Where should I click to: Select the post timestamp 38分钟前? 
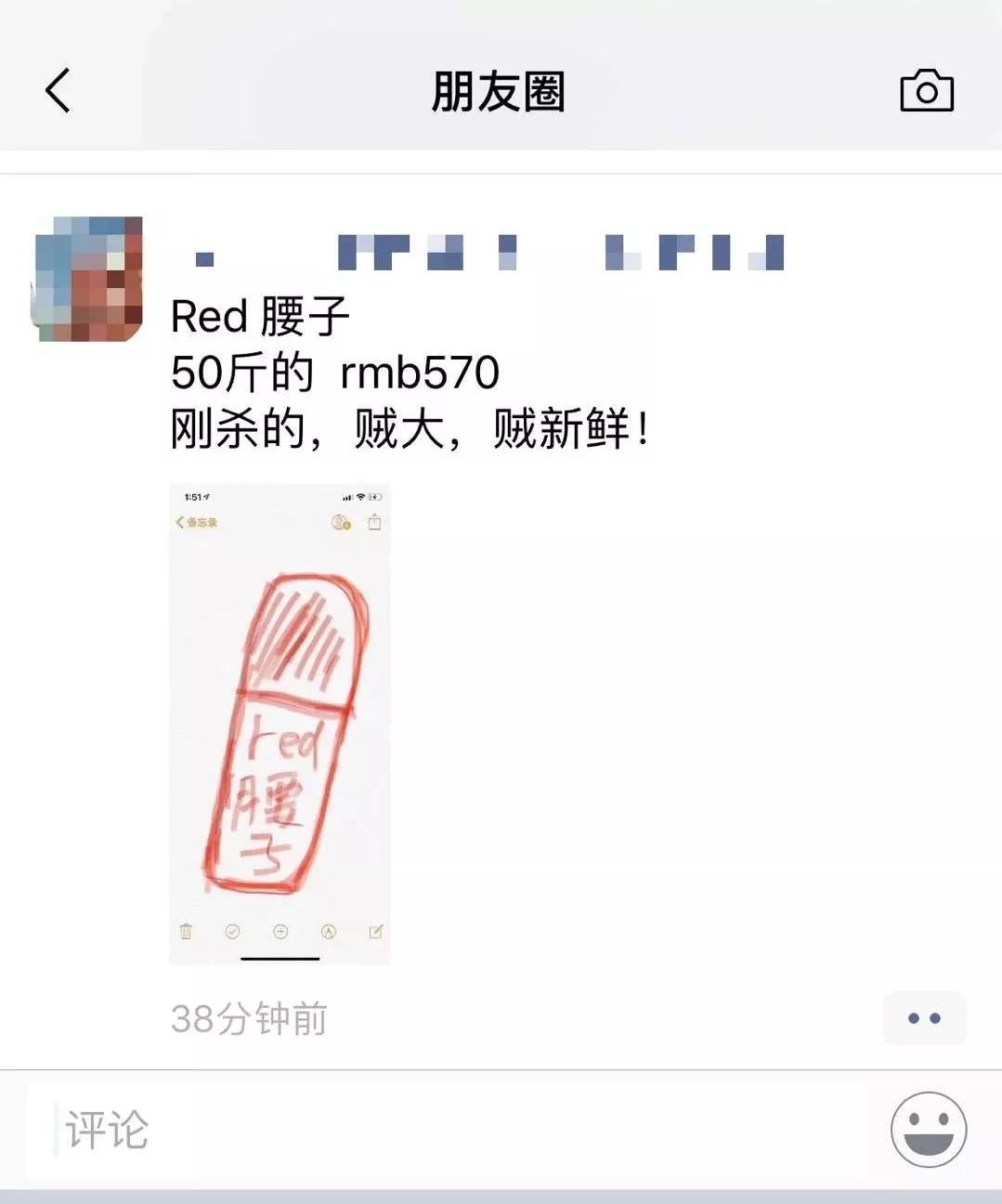[x=249, y=1017]
